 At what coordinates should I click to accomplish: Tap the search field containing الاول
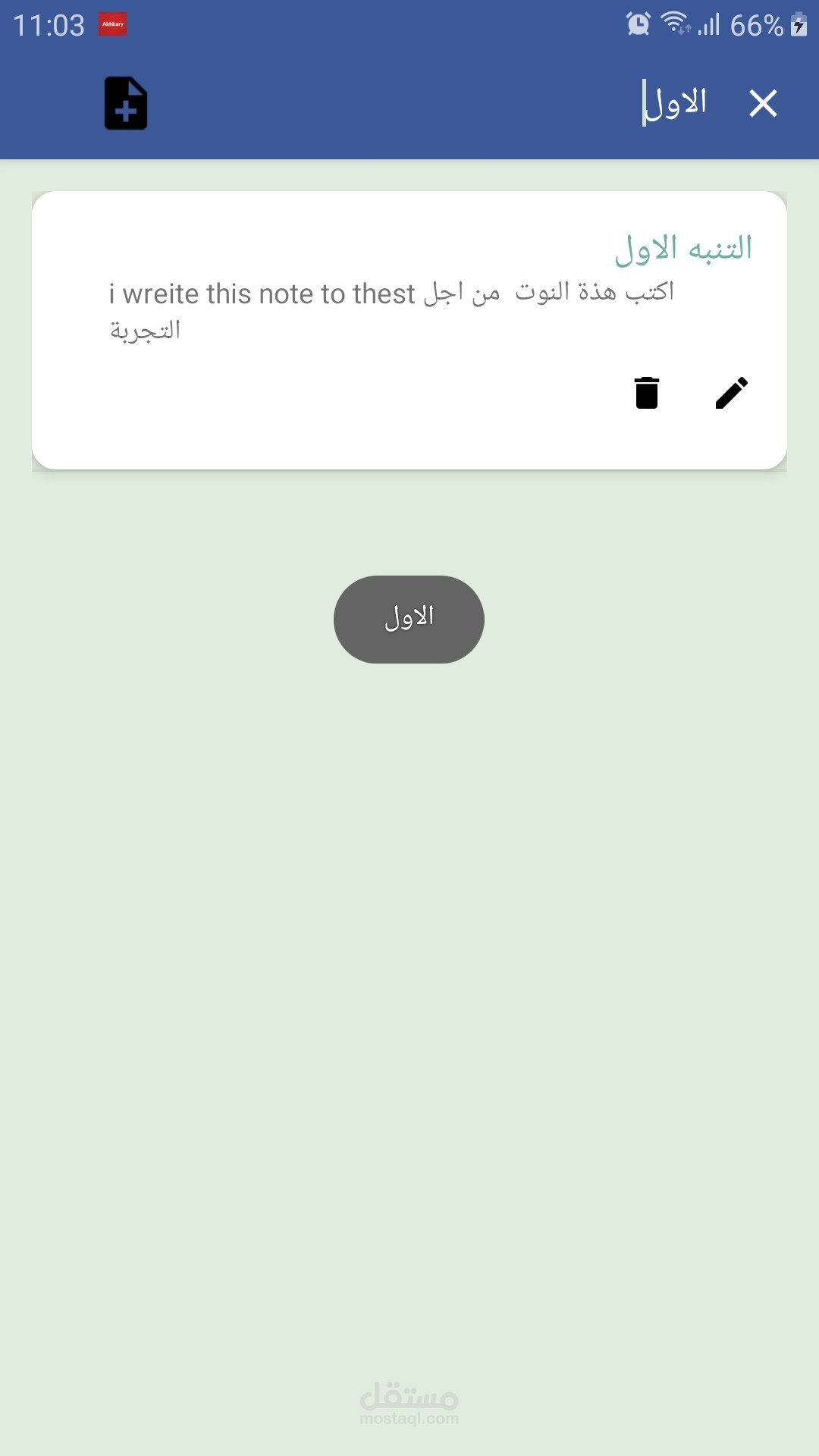(x=675, y=103)
